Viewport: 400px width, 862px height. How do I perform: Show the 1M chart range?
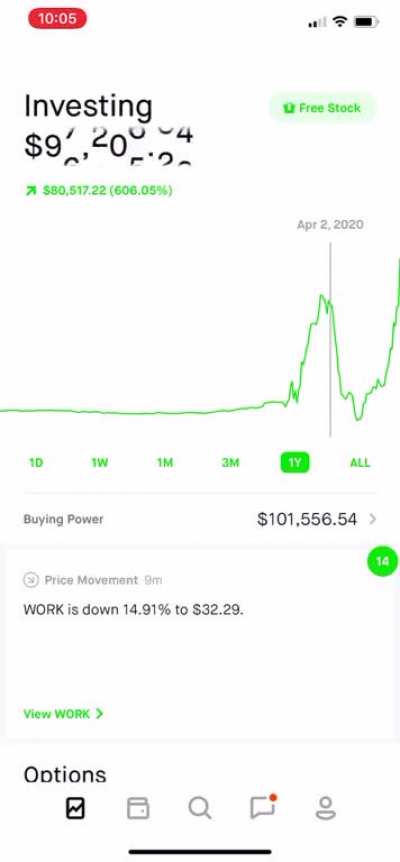point(165,463)
